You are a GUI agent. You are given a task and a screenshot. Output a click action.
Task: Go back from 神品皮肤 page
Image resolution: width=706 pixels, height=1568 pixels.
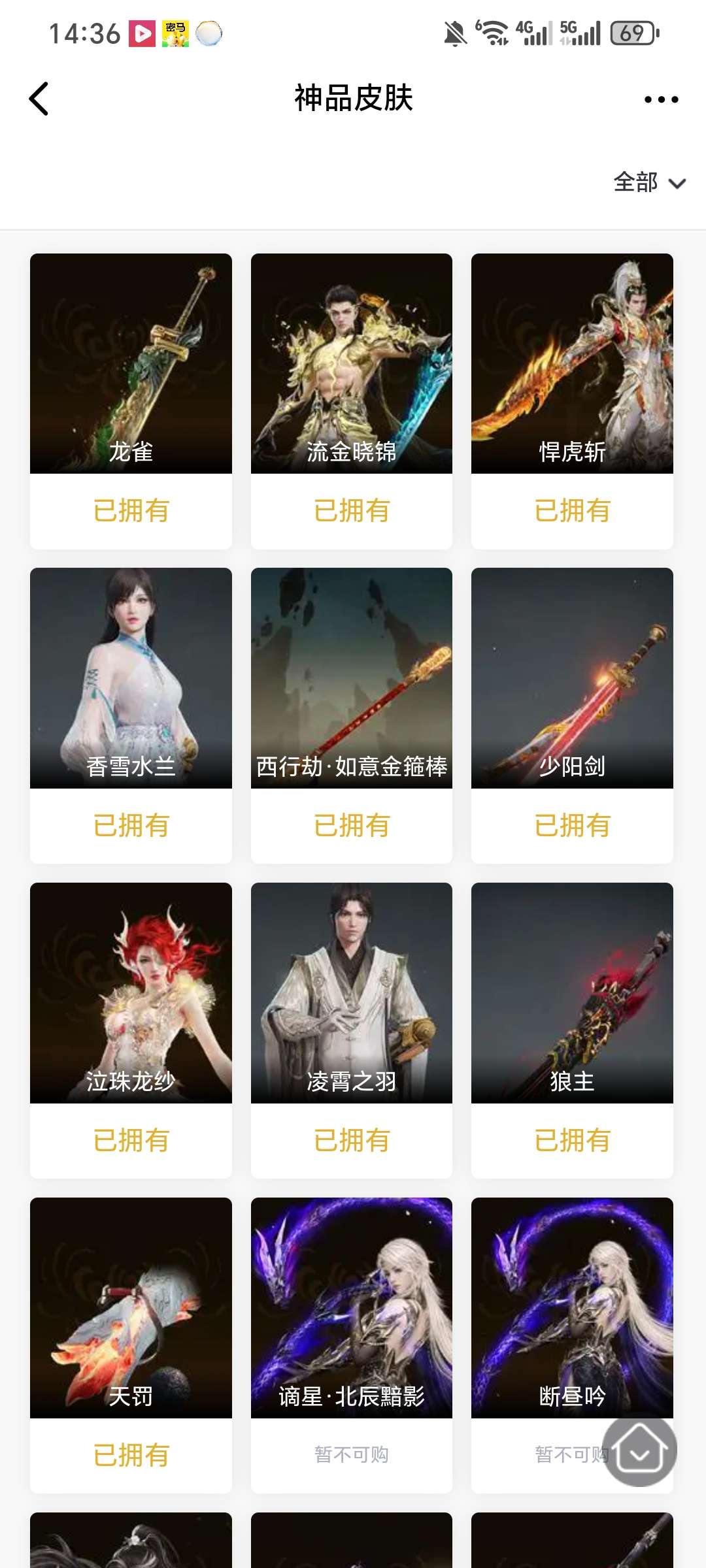pyautogui.click(x=39, y=99)
